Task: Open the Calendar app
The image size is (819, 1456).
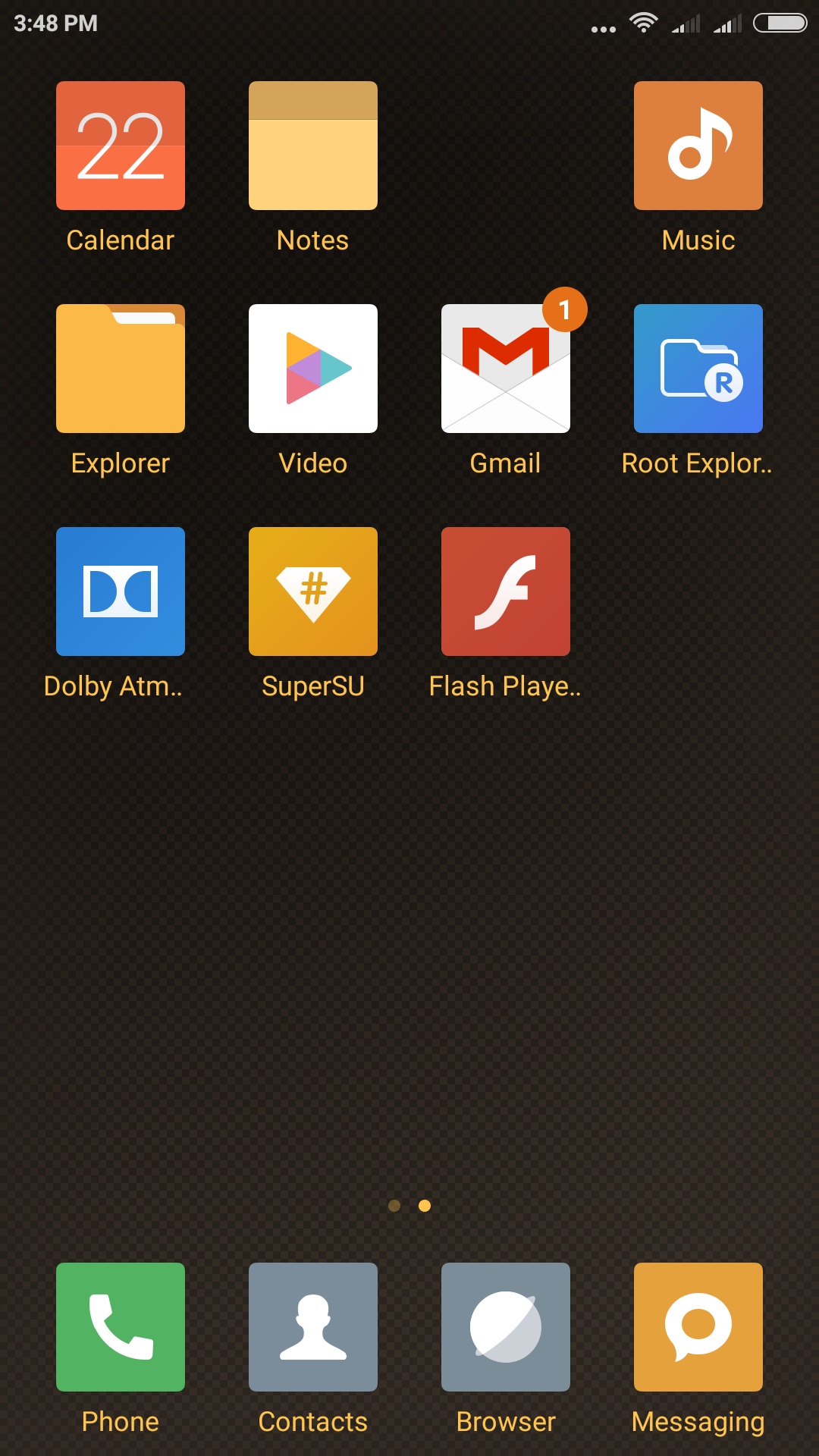Action: tap(121, 146)
